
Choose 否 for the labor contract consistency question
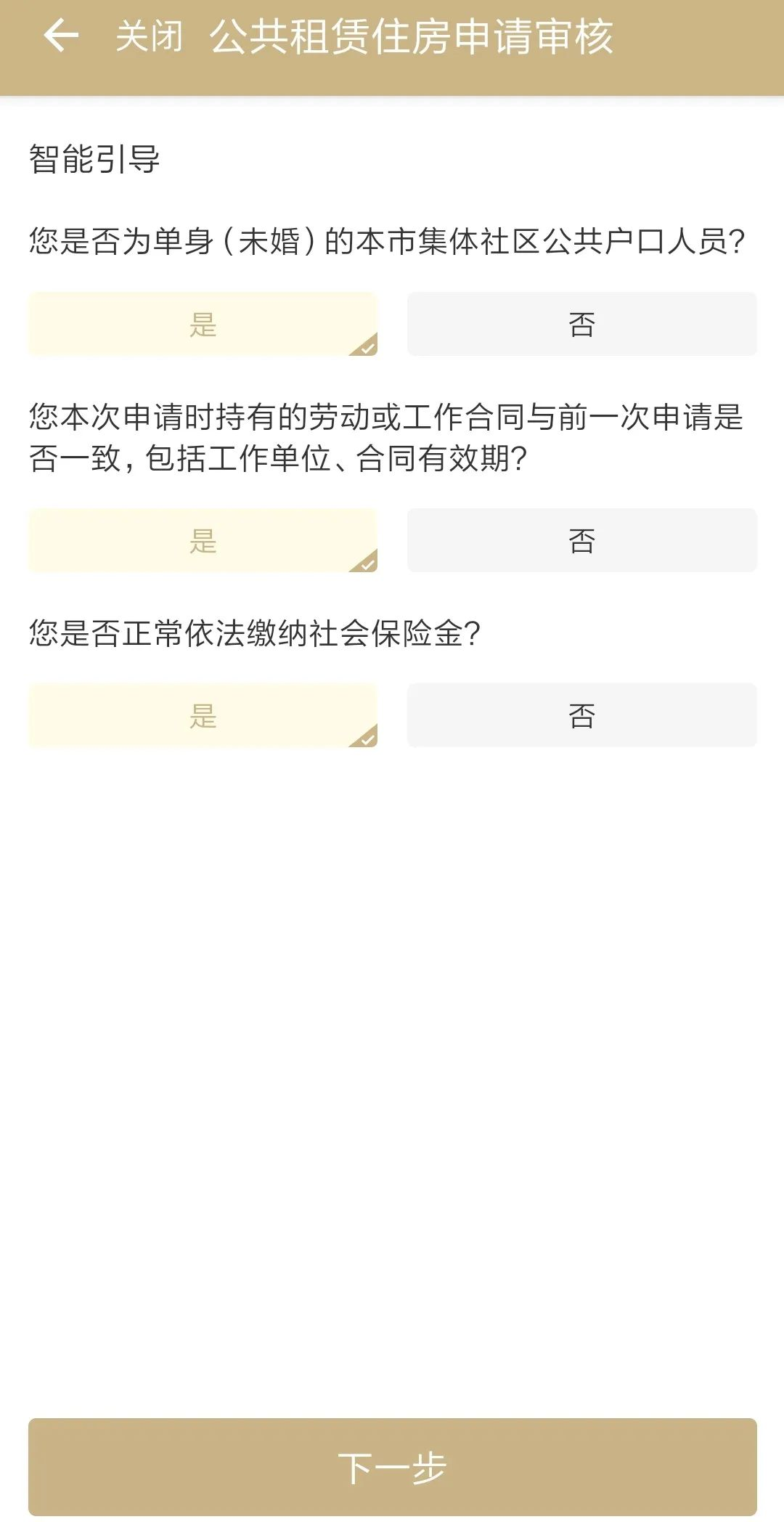point(581,541)
